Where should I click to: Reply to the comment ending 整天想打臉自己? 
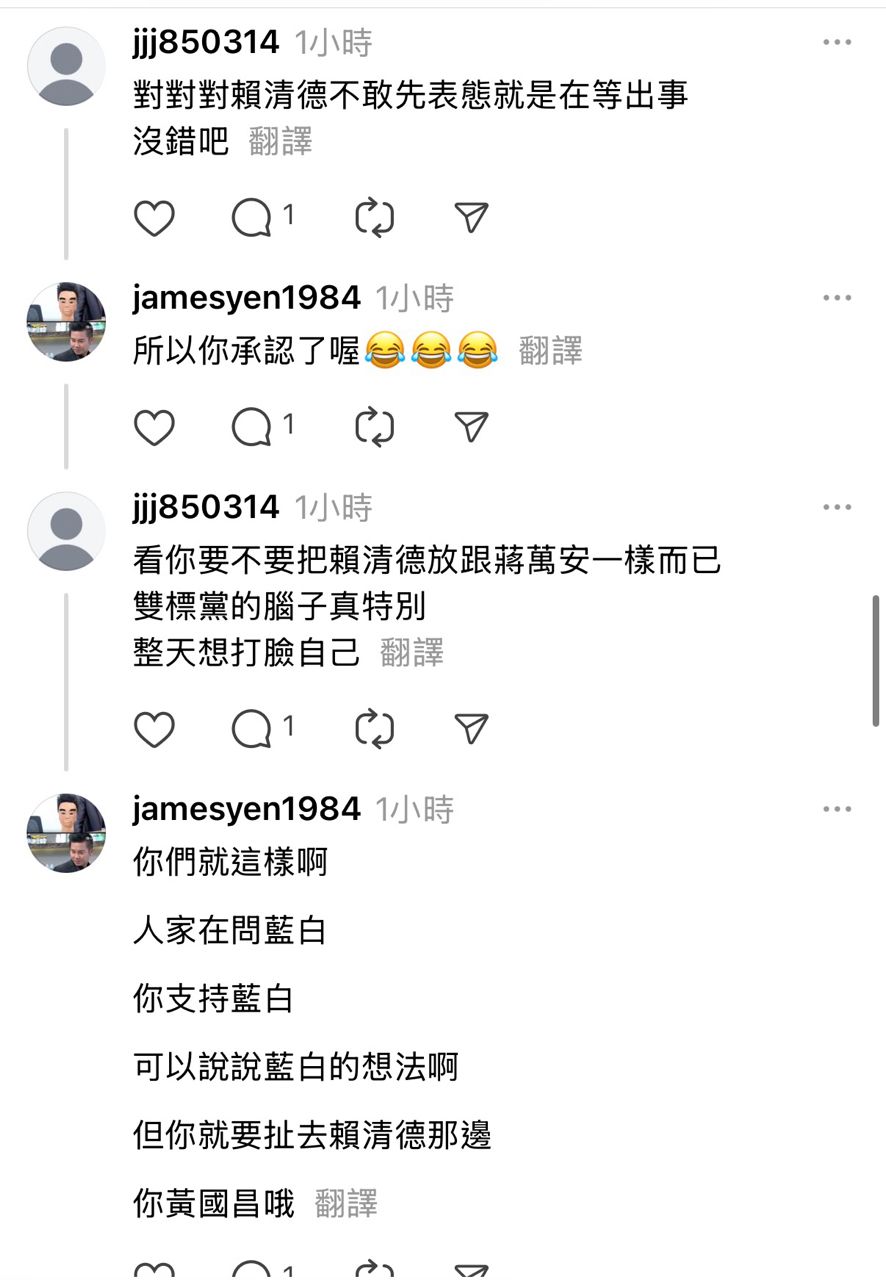(x=252, y=730)
